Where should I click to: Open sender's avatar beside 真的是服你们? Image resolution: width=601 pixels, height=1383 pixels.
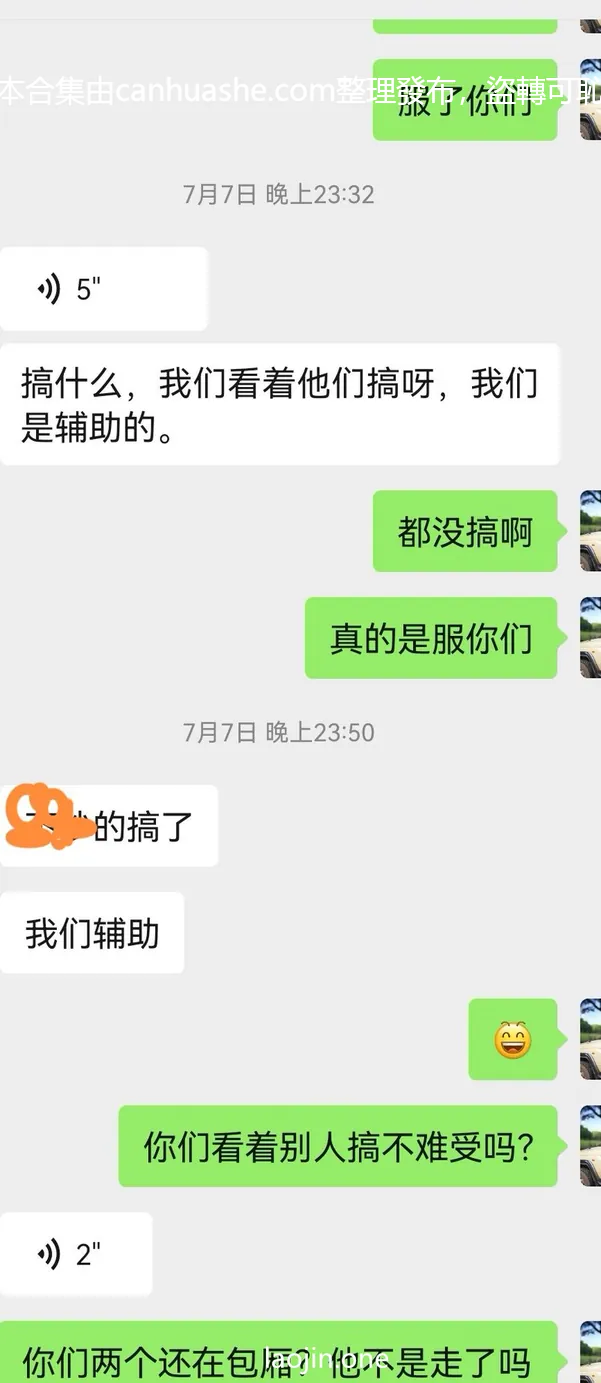pos(590,638)
